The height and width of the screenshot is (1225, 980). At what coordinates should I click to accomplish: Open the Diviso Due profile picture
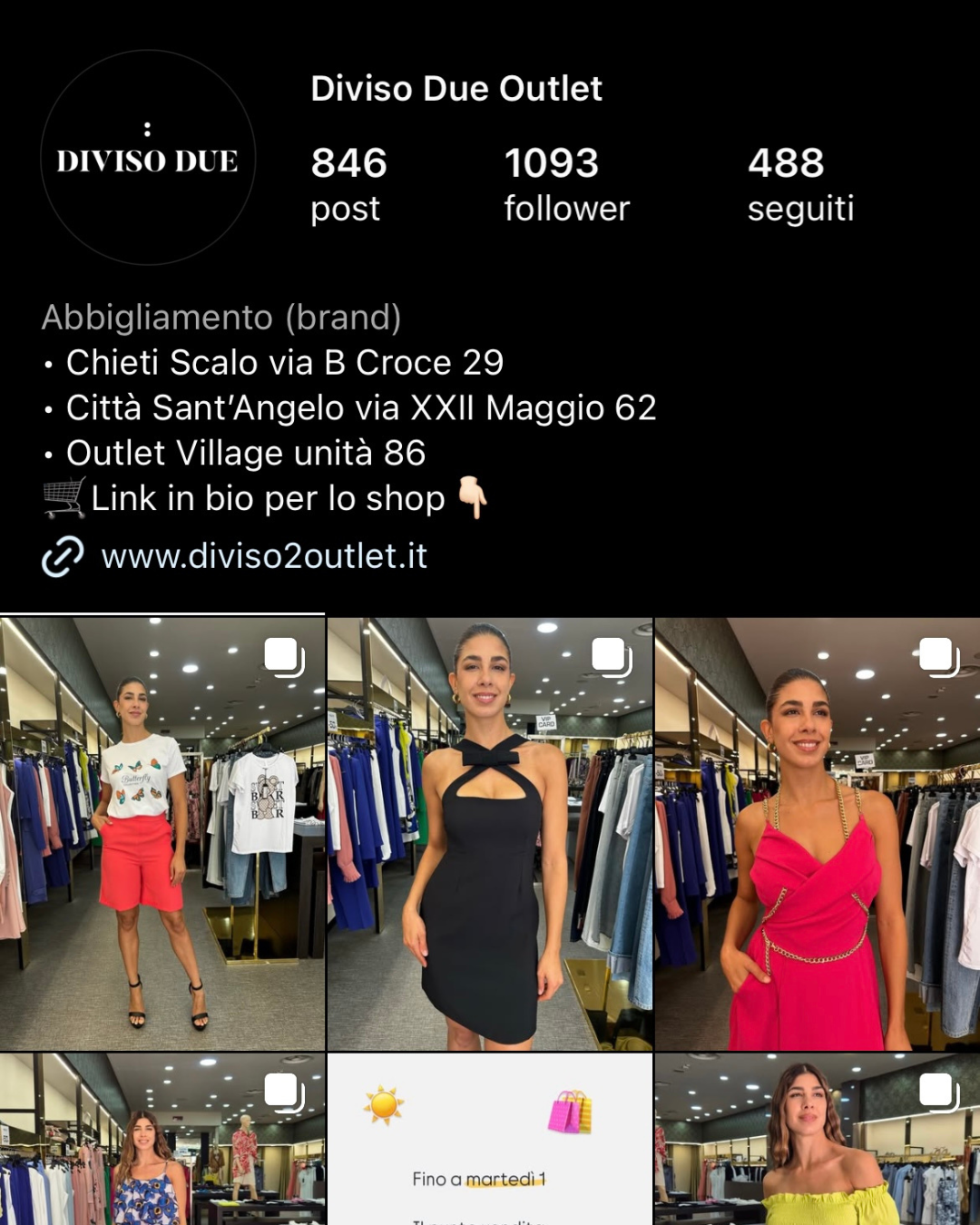[x=148, y=158]
